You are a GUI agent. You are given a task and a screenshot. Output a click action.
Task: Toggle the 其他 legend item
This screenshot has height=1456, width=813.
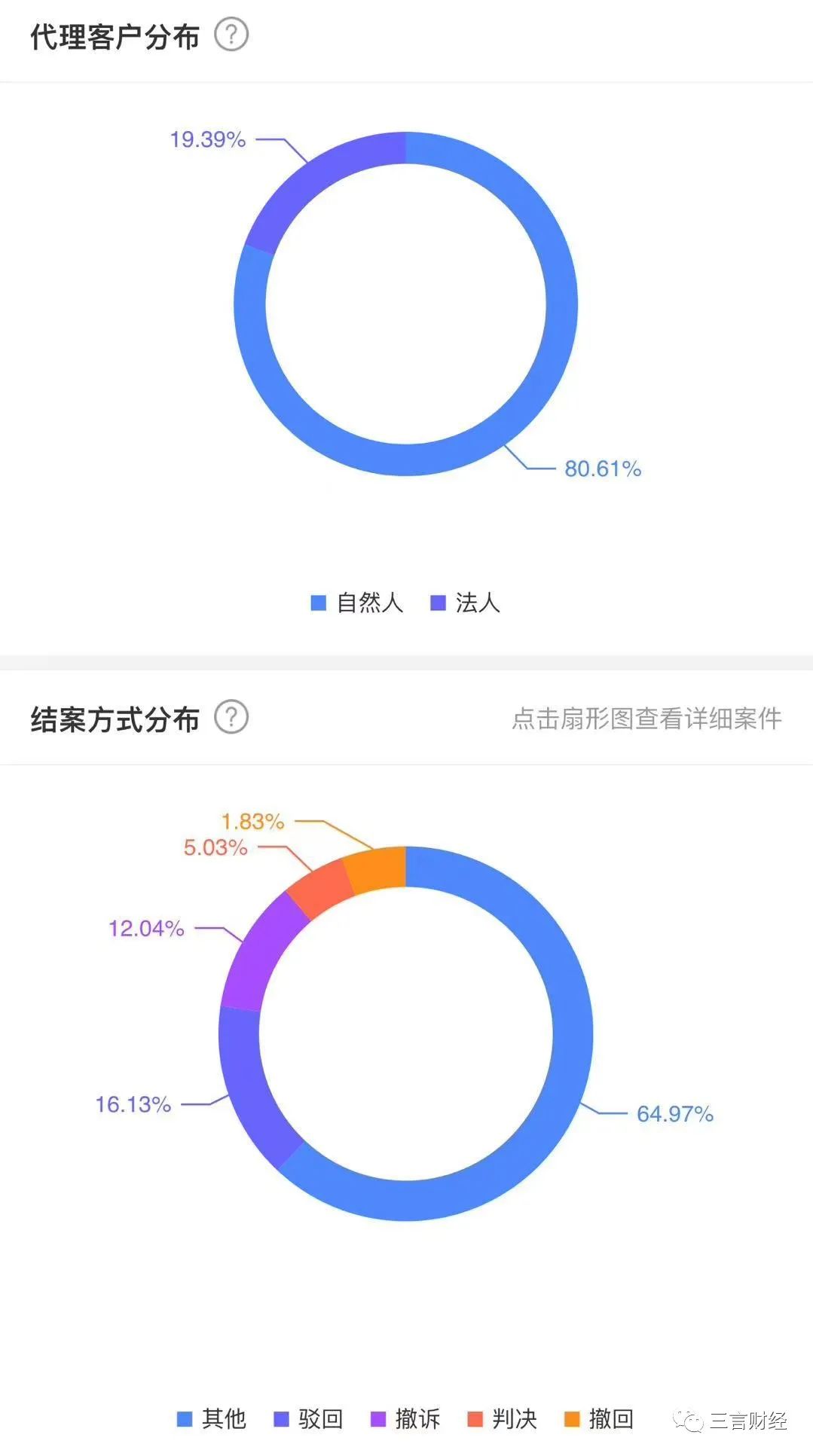coord(212,1419)
